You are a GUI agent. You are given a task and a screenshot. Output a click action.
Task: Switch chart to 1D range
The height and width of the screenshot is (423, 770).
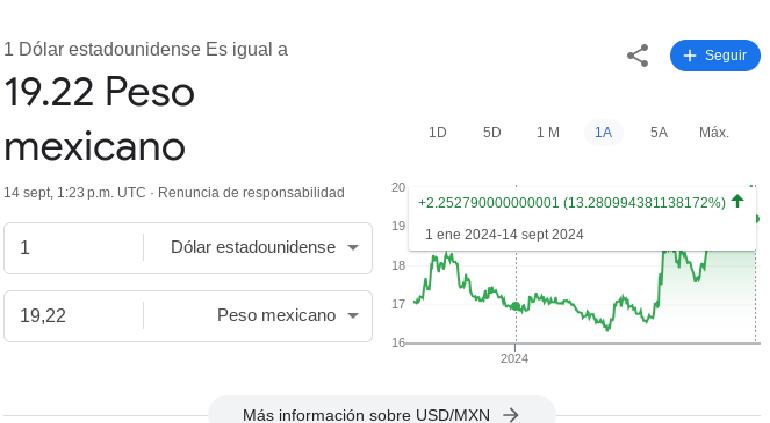[x=437, y=132]
